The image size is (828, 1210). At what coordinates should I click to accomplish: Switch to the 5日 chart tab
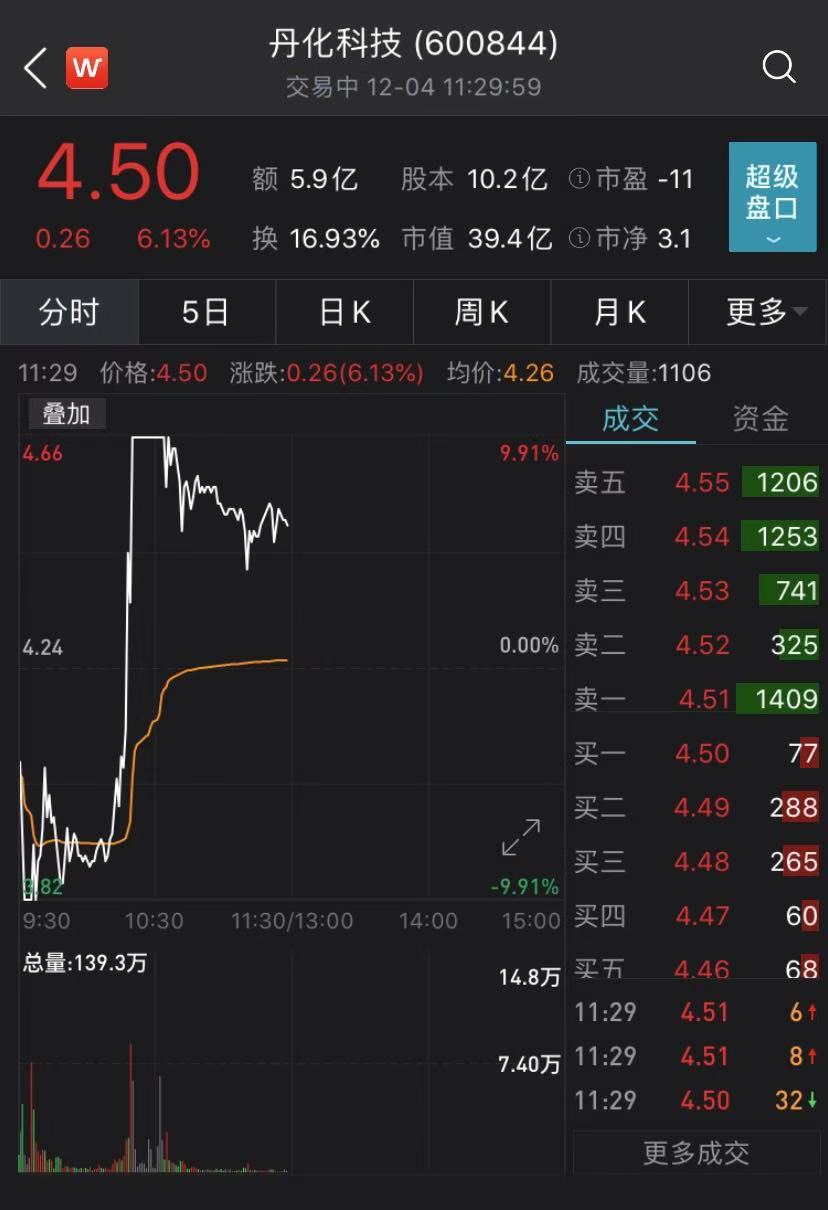click(x=206, y=313)
